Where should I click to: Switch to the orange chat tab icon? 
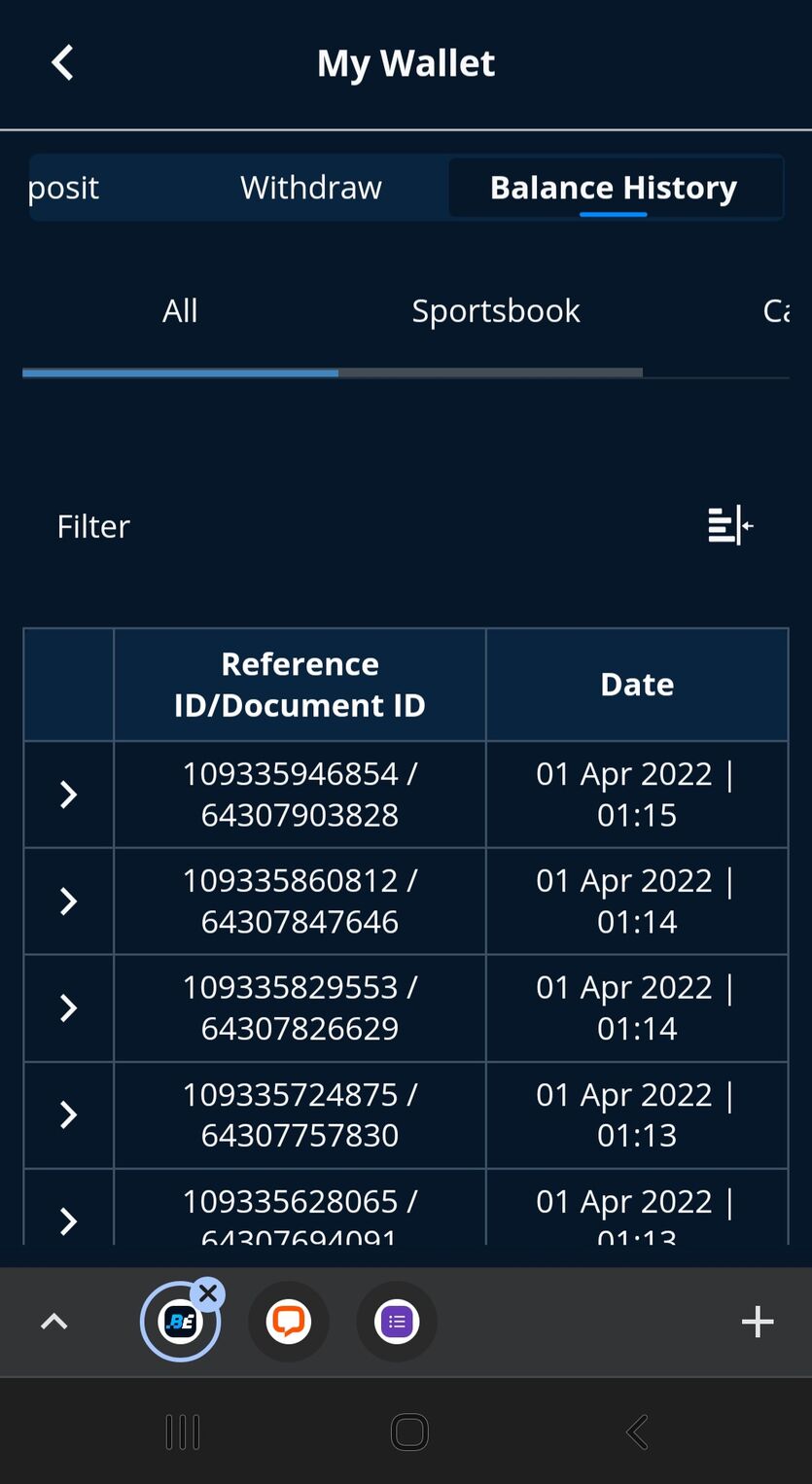click(289, 1322)
